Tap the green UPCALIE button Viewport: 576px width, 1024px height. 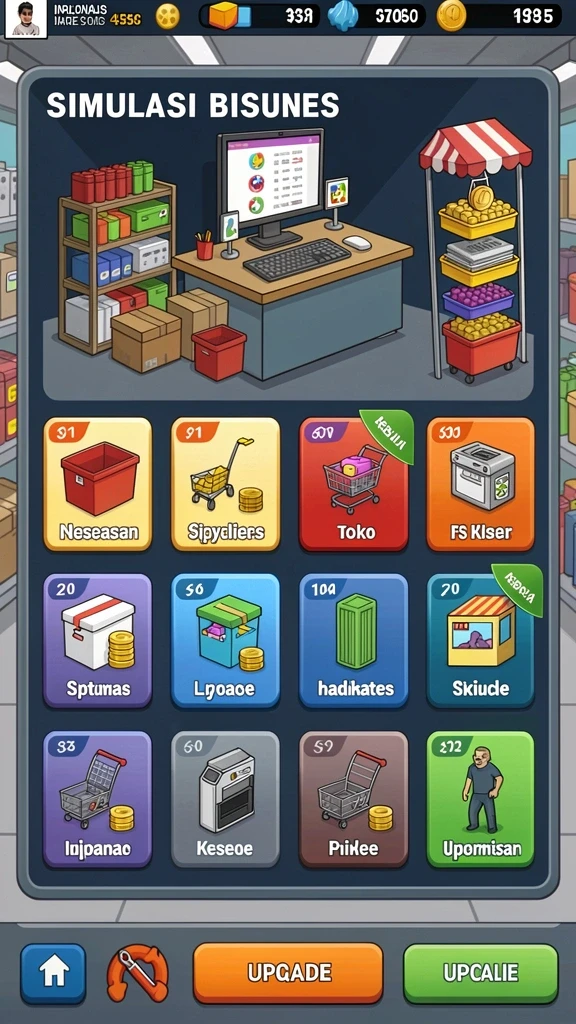click(x=481, y=973)
